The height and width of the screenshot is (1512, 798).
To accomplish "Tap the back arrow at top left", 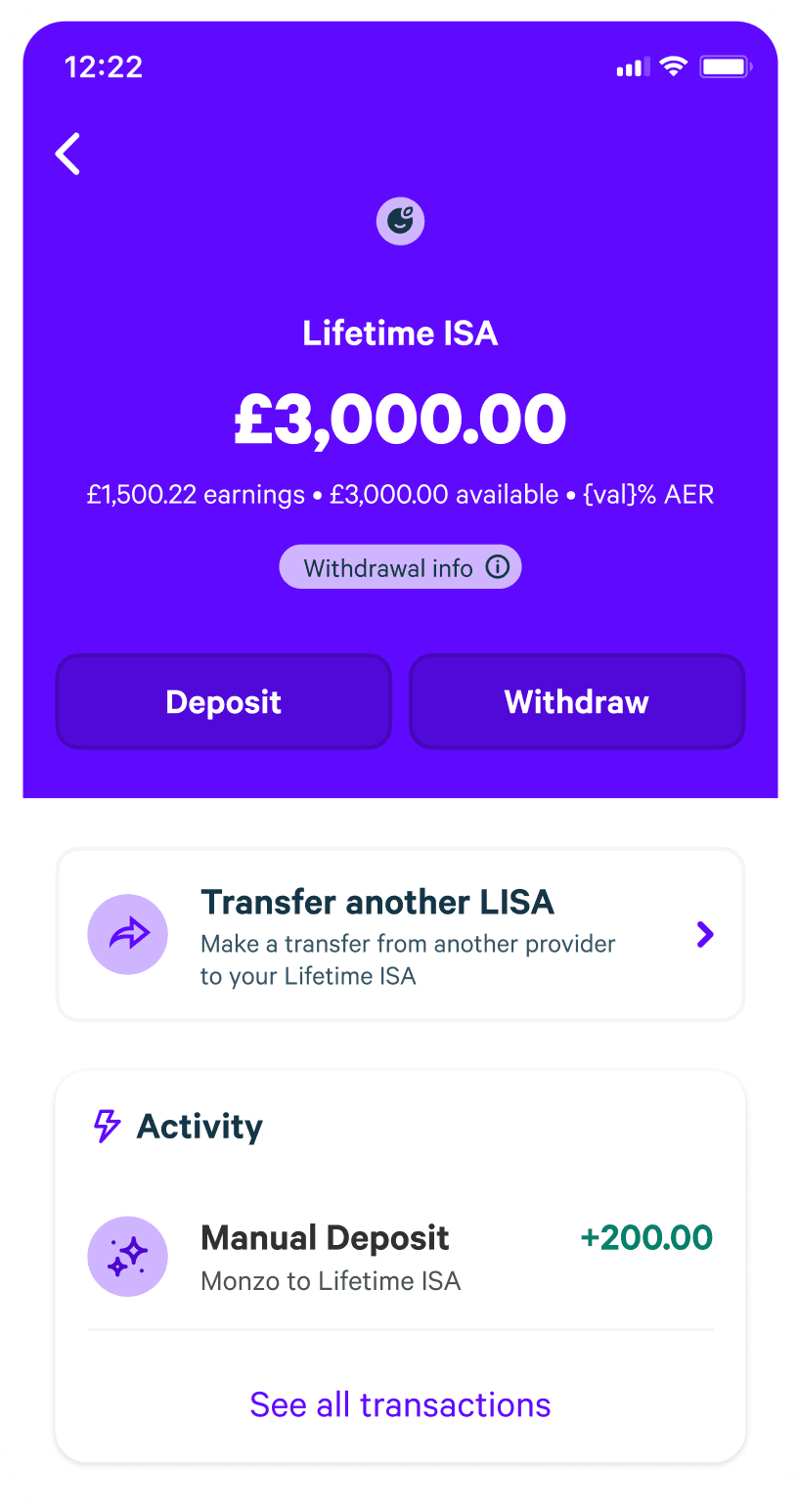I will (66, 154).
